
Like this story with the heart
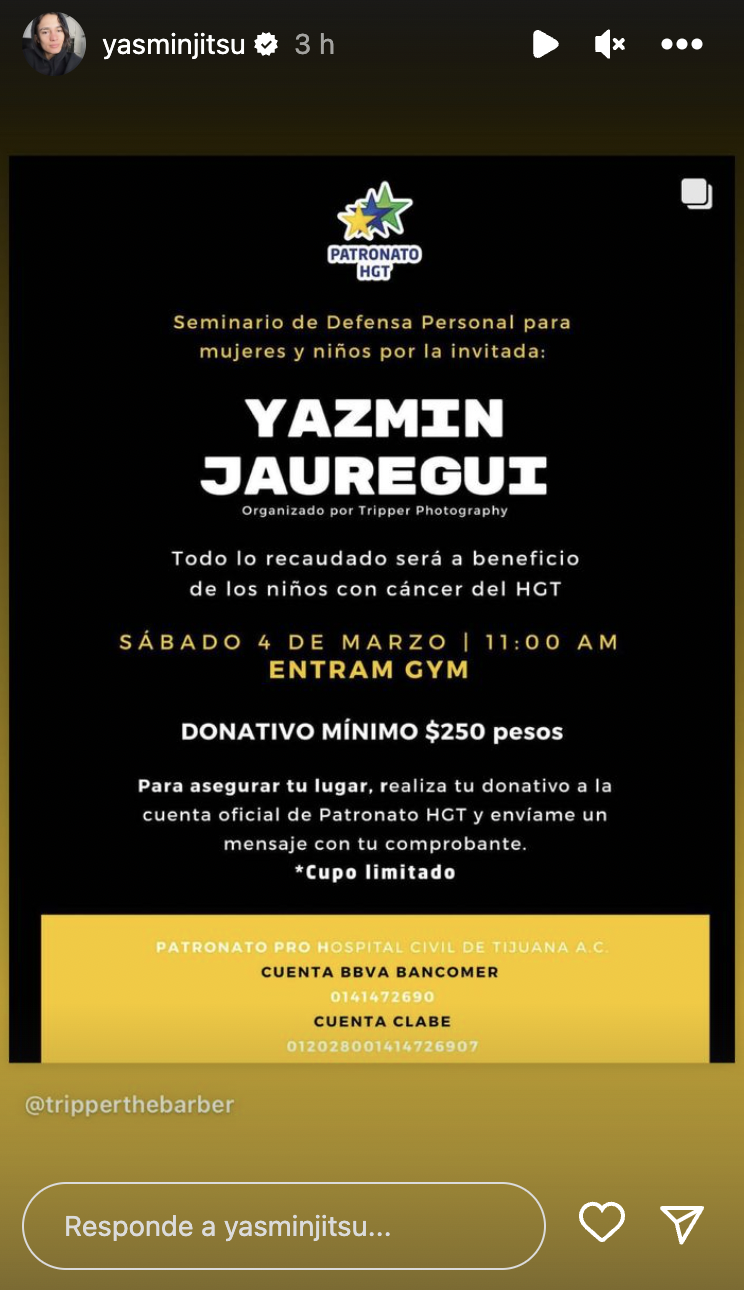[x=602, y=1223]
